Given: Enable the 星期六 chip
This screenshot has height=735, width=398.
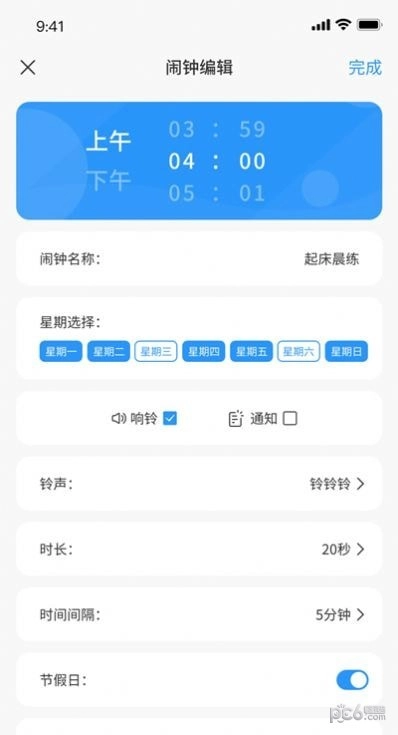Looking at the screenshot, I should pyautogui.click(x=299, y=352).
